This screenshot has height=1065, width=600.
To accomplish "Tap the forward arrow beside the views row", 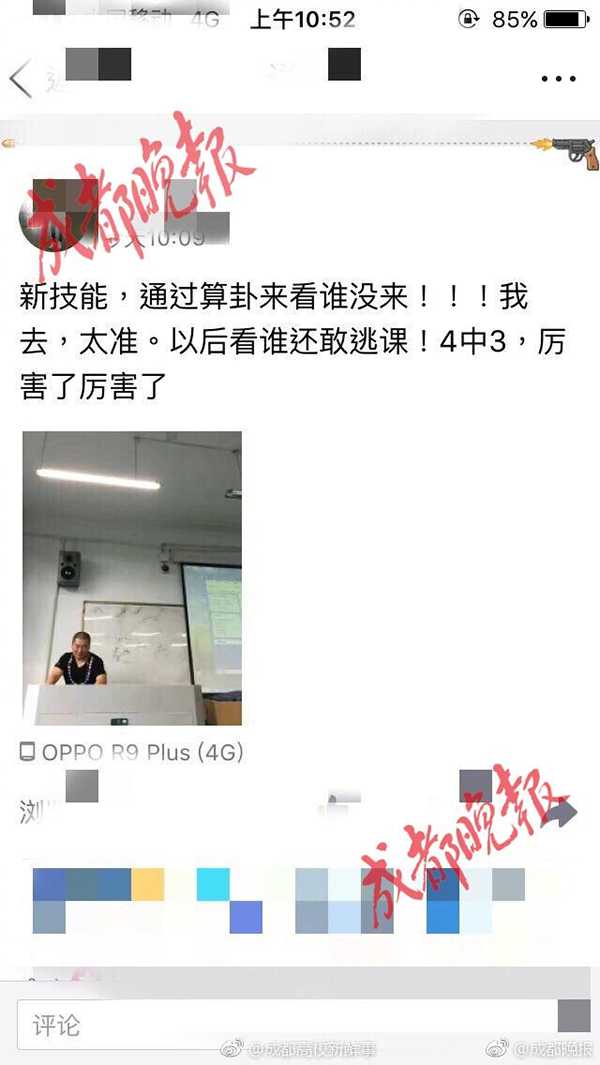I will 561,813.
